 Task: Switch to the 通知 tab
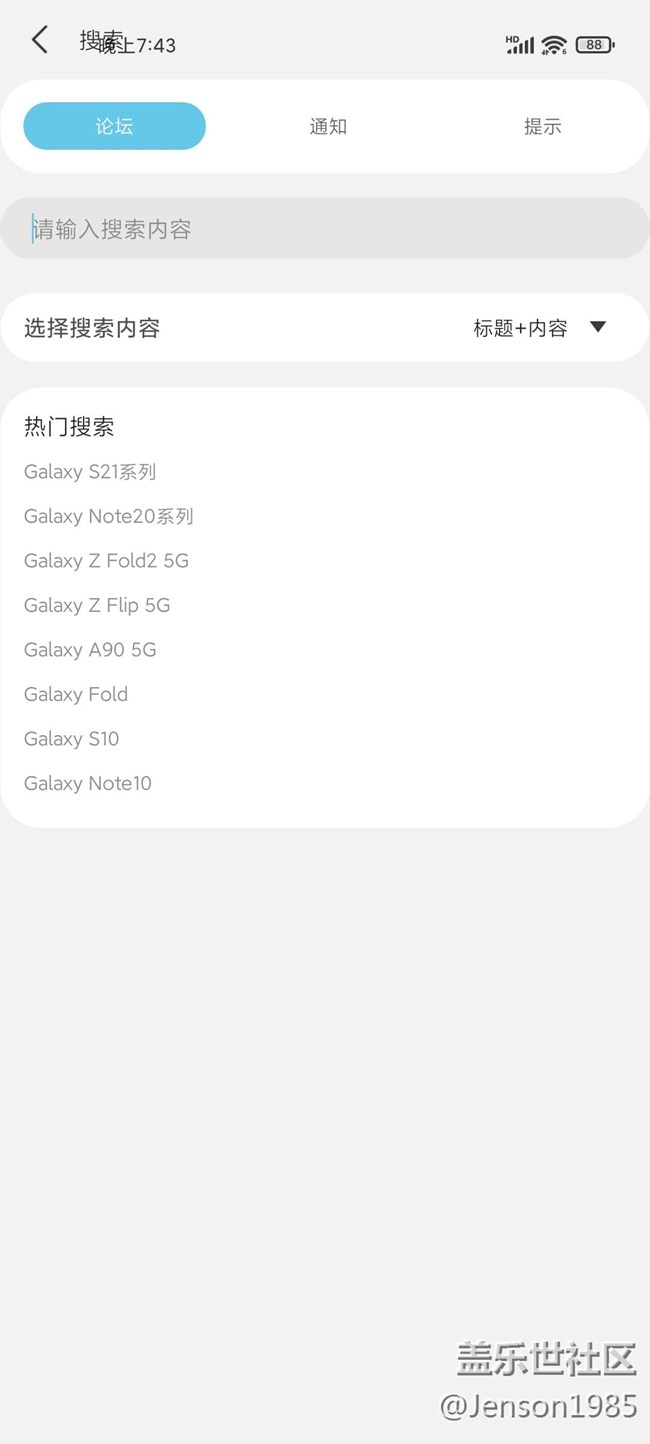click(x=327, y=126)
